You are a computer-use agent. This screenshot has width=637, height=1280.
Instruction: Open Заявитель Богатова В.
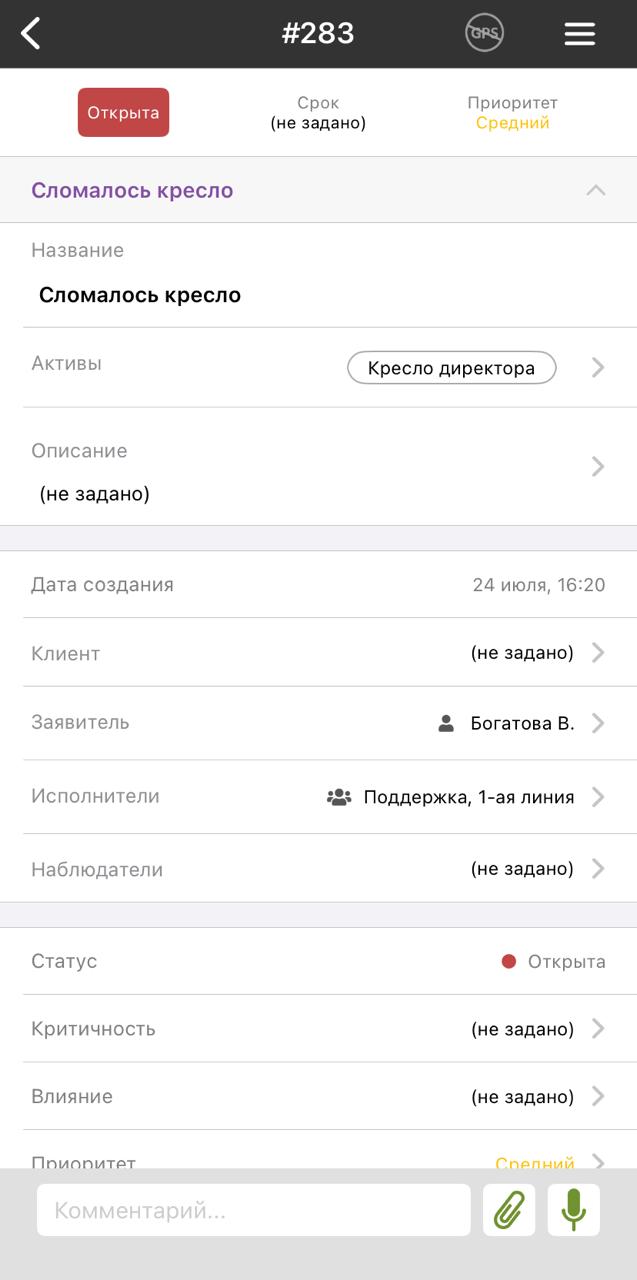[318, 723]
